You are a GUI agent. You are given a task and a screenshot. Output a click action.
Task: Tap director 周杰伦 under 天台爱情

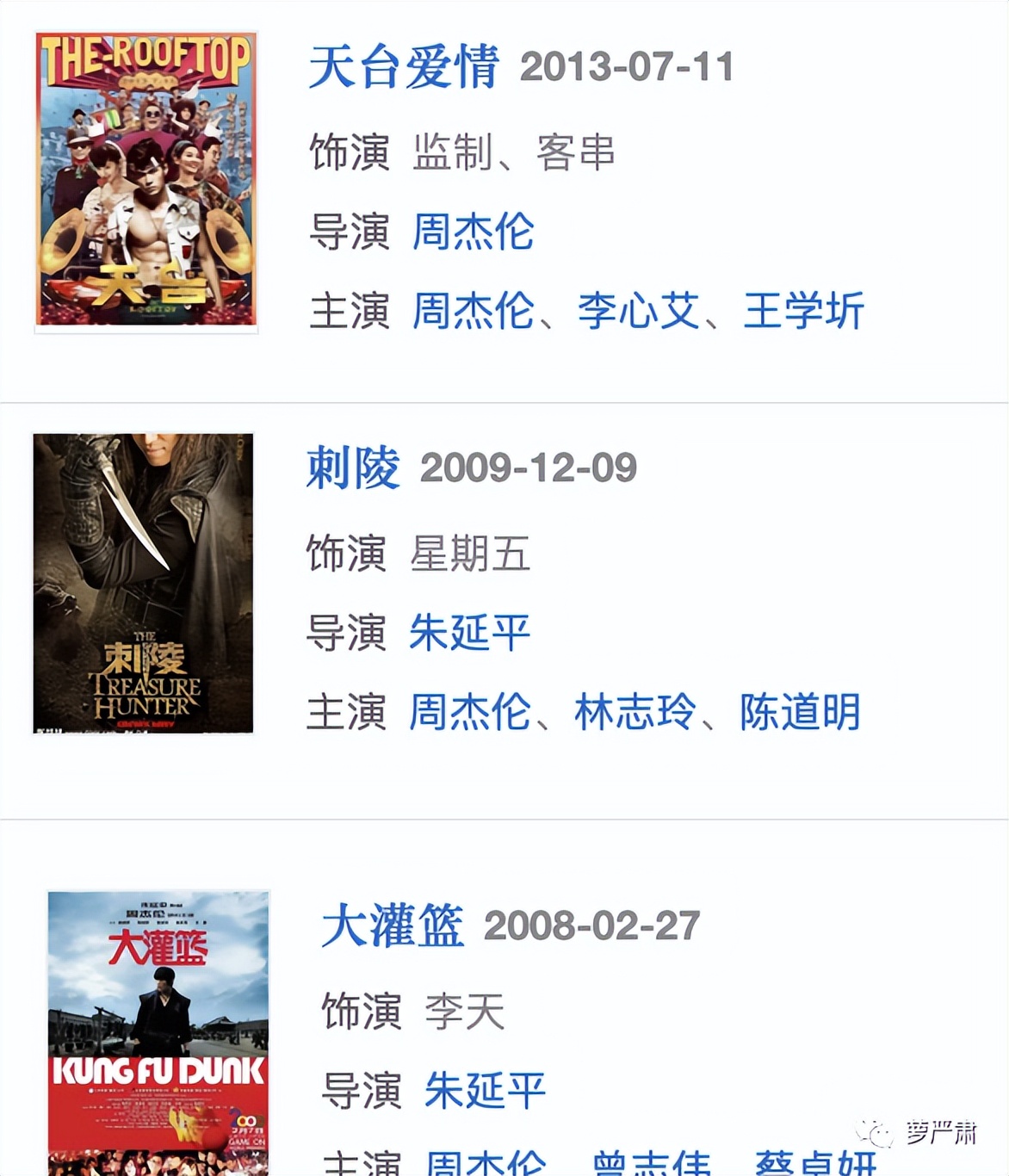point(473,232)
